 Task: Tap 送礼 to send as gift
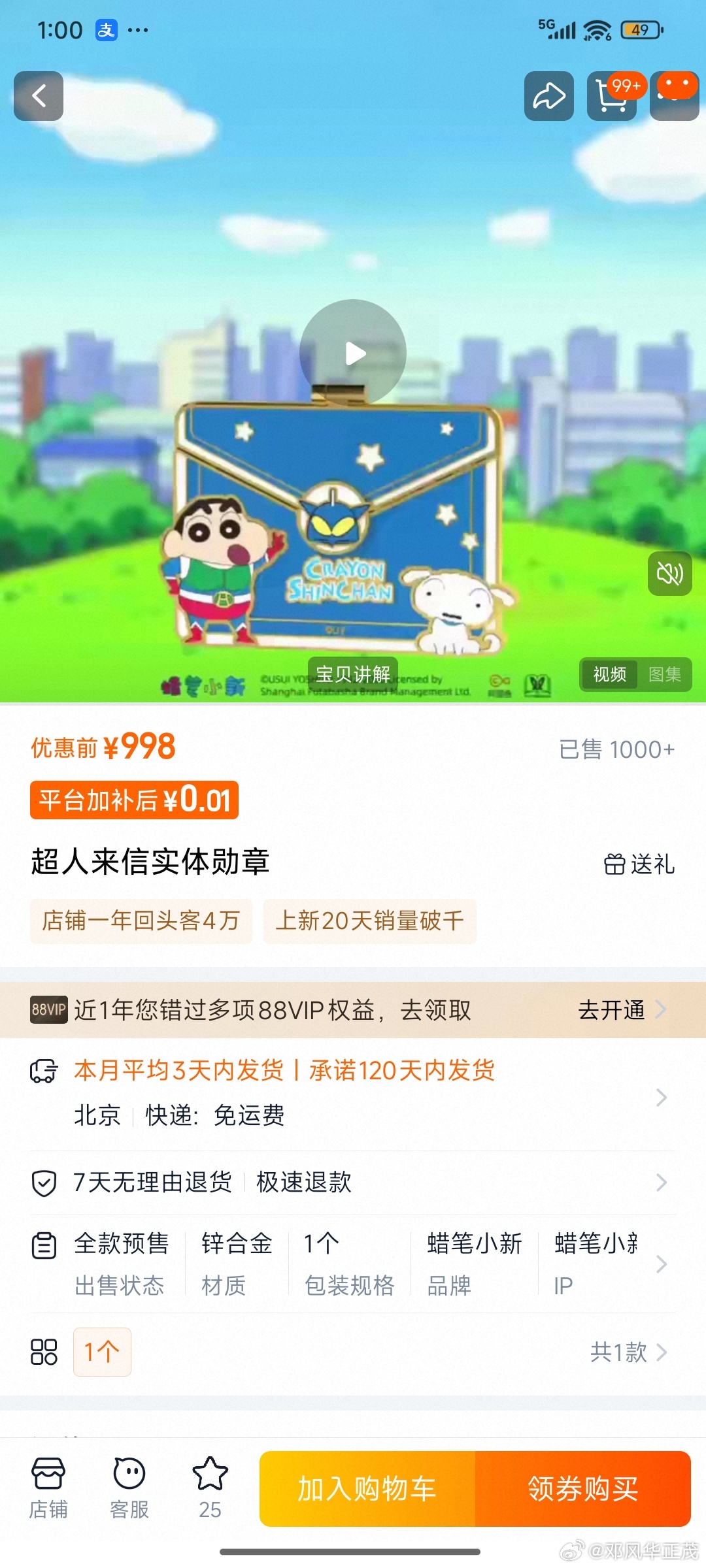pyautogui.click(x=639, y=864)
